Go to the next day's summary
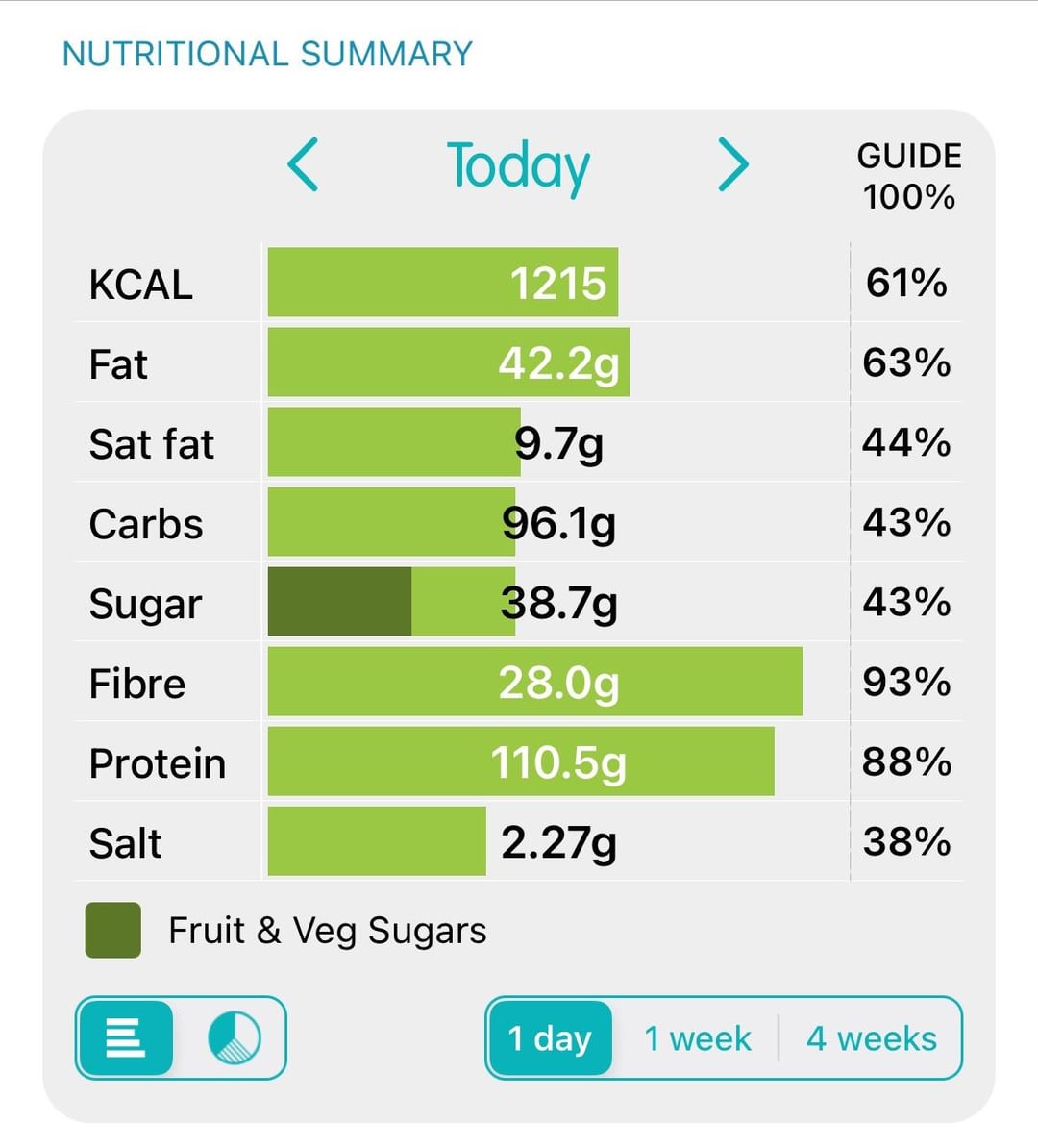This screenshot has width=1038, height=1148. click(x=733, y=164)
